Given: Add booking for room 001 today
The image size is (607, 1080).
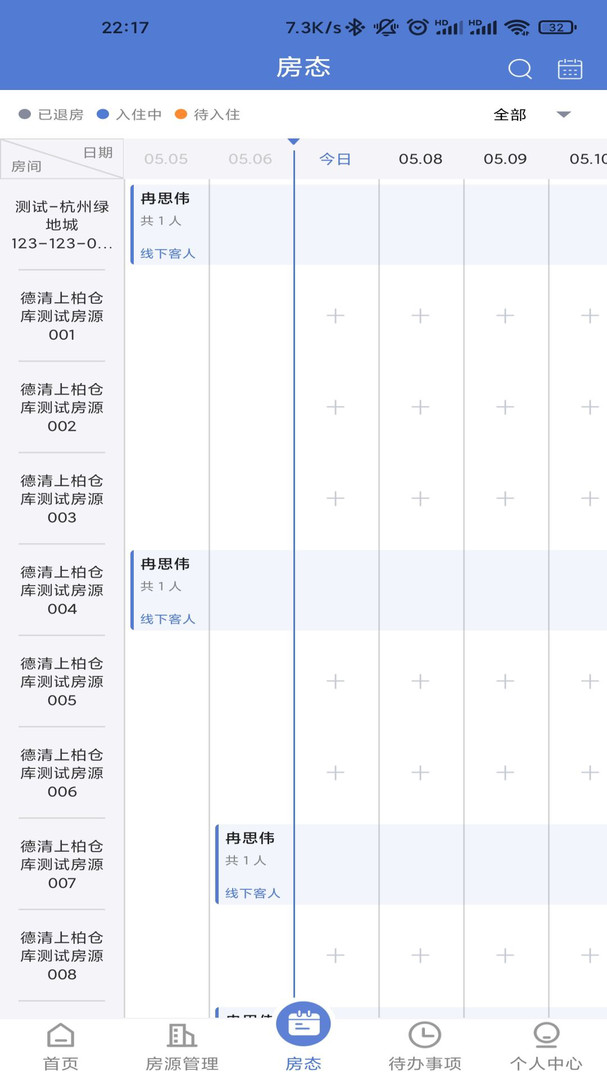Looking at the screenshot, I should pos(335,316).
